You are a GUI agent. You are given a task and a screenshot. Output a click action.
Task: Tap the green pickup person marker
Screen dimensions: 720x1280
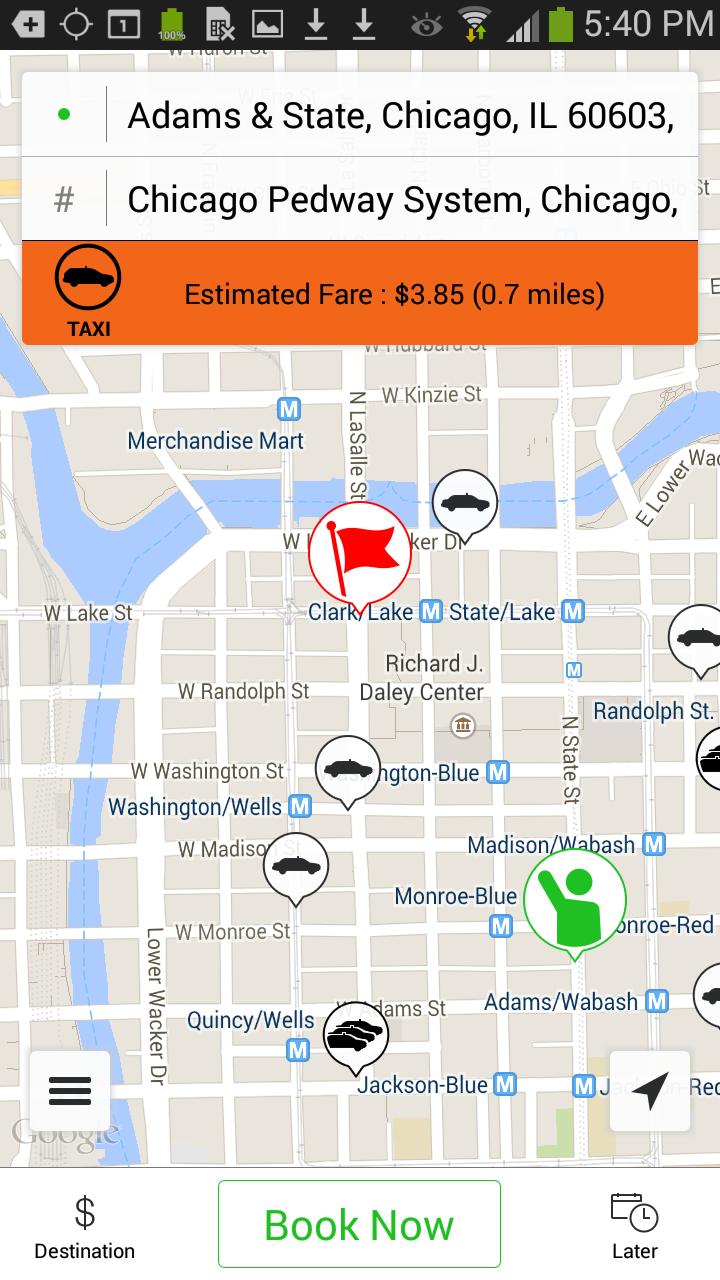[574, 898]
